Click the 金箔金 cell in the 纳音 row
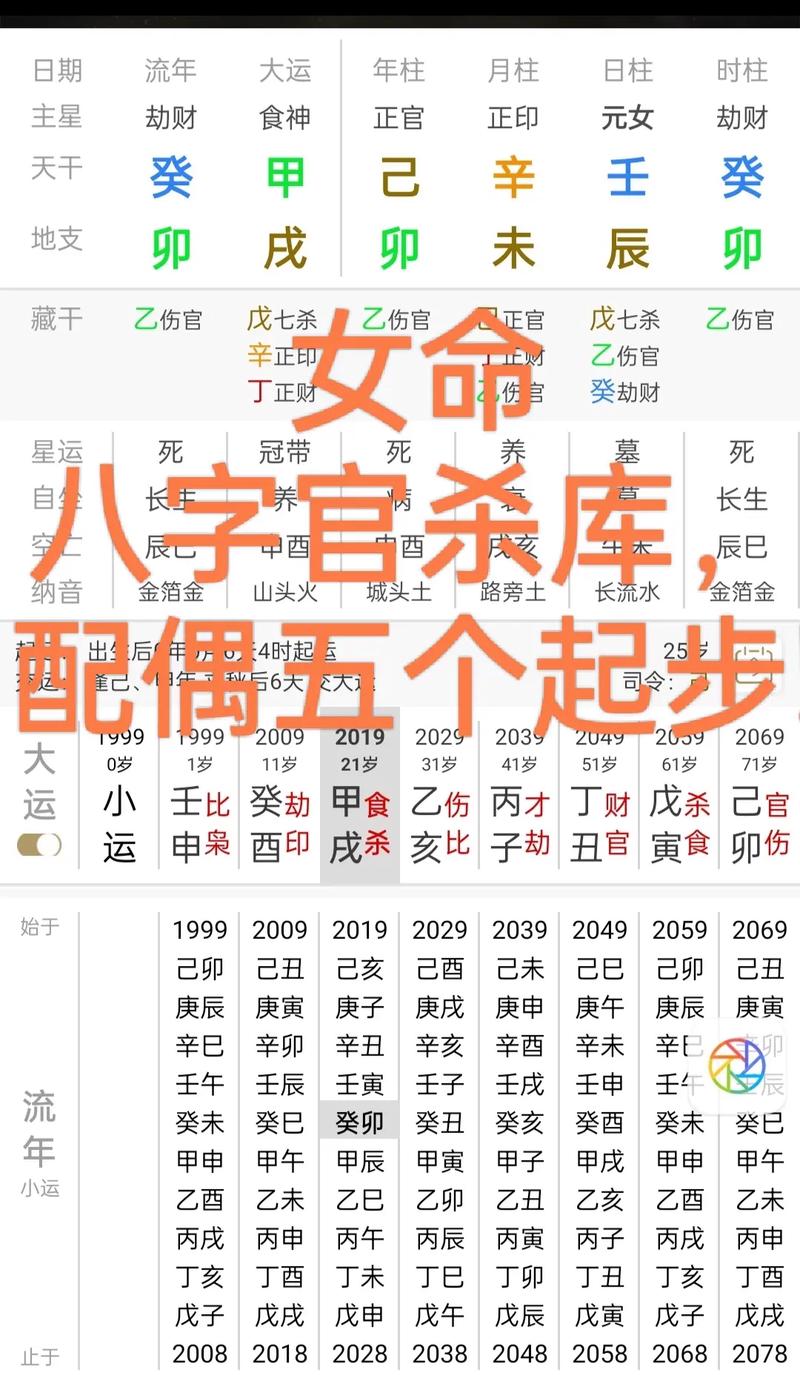 (x=170, y=591)
